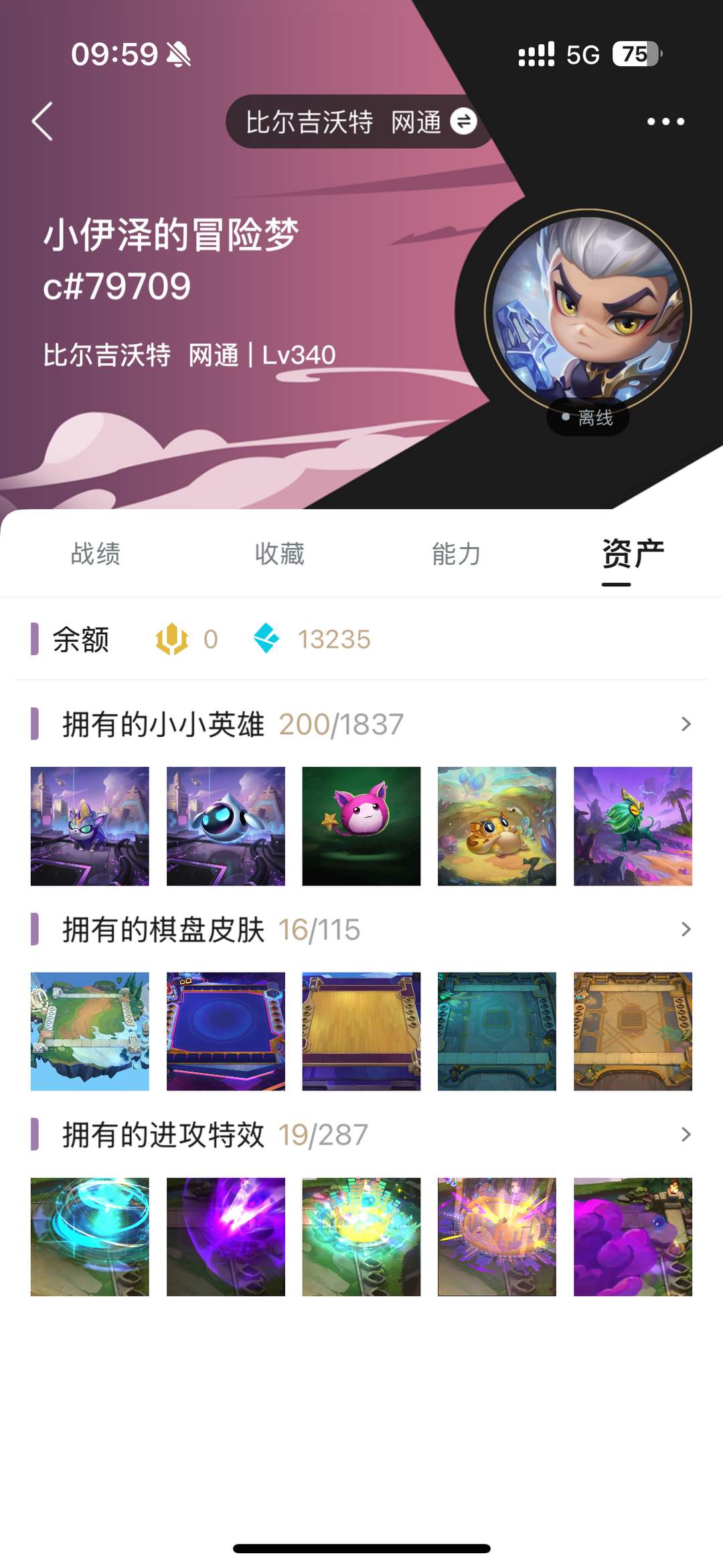Screen dimensions: 723x1568
Task: Open the floating island arena skin
Action: pyautogui.click(x=90, y=1031)
